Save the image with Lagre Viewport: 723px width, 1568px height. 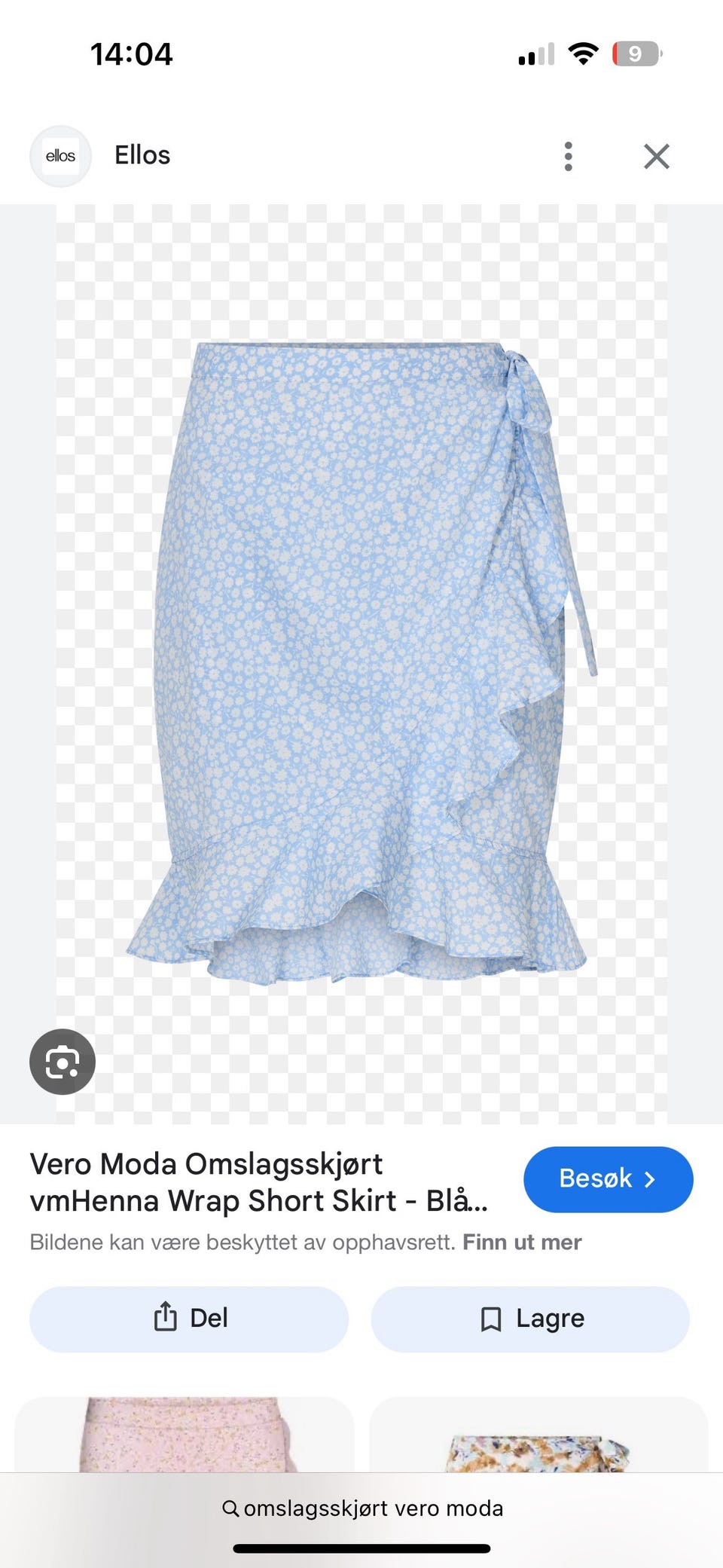click(530, 1319)
